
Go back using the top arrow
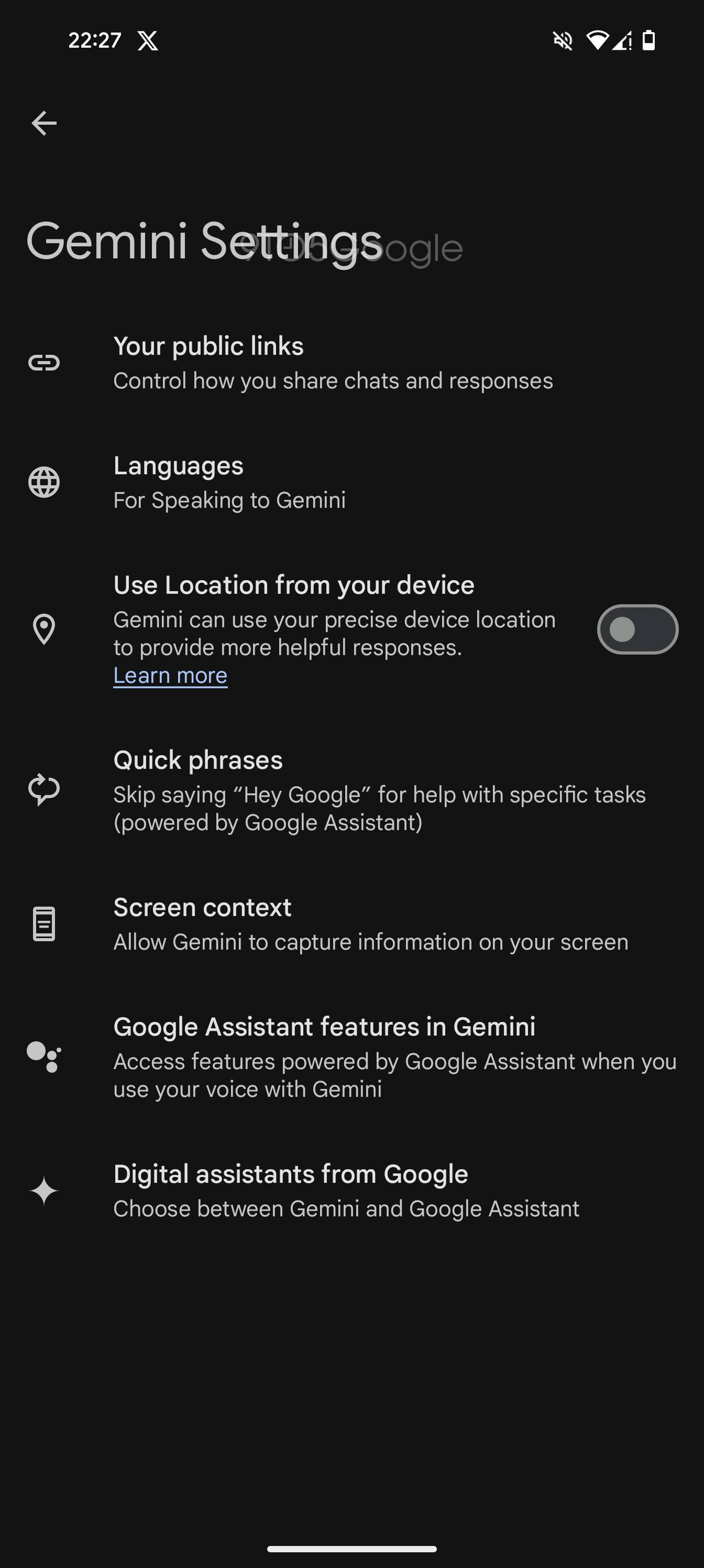(x=44, y=124)
